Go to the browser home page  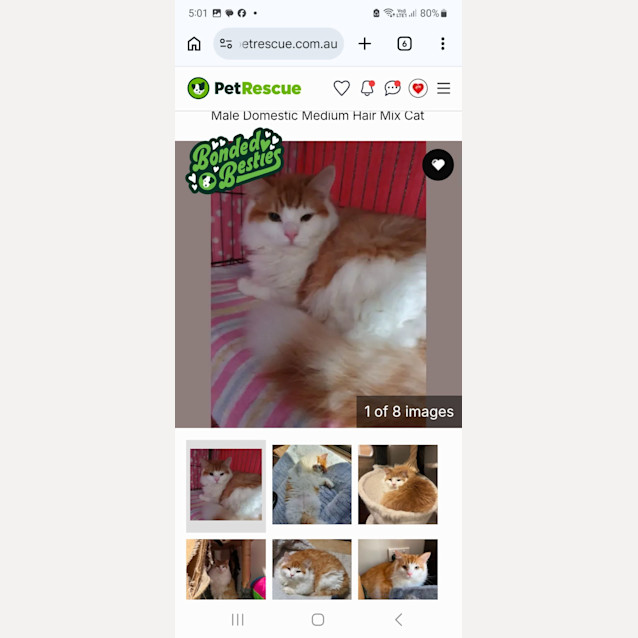194,44
